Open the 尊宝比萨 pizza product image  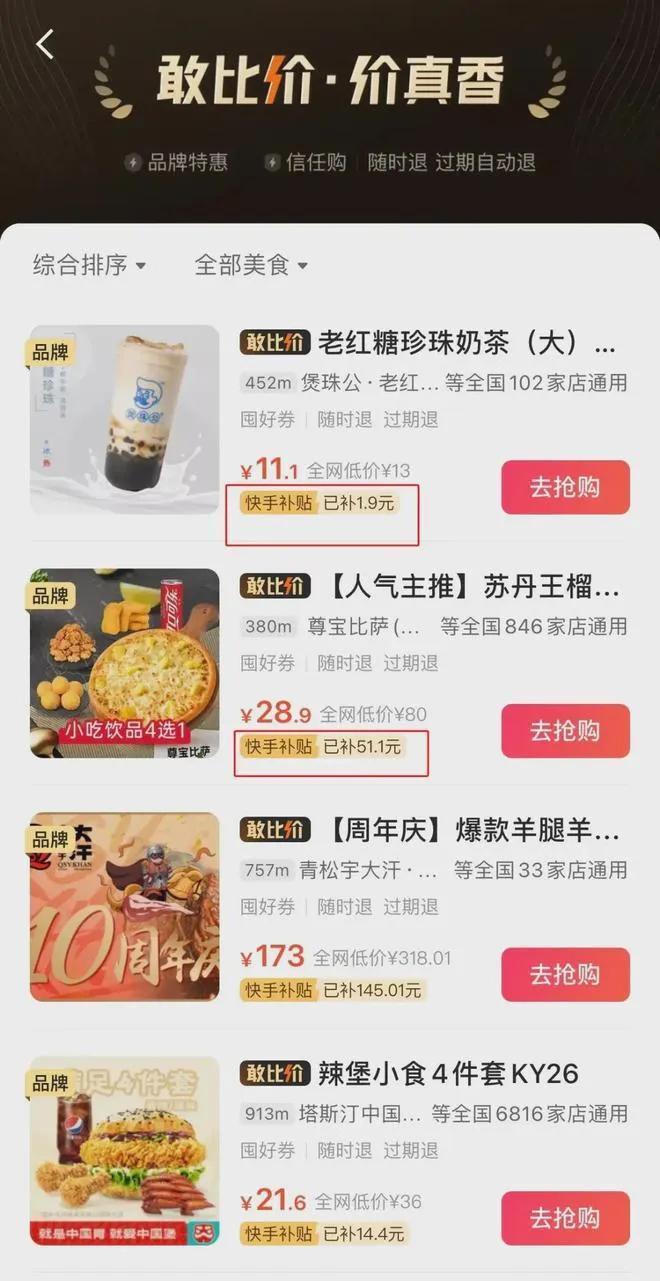(x=125, y=664)
